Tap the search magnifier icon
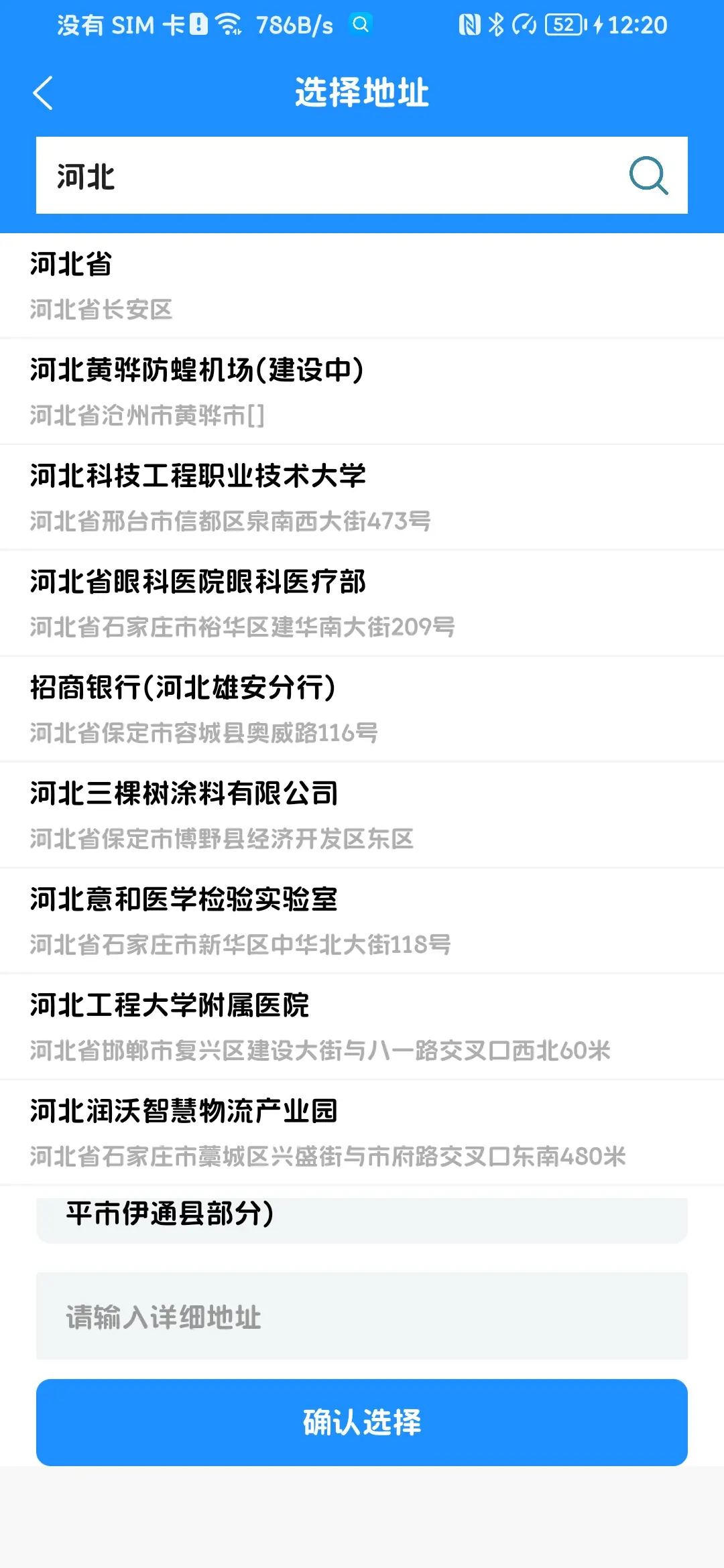The height and width of the screenshot is (1568, 724). (648, 176)
